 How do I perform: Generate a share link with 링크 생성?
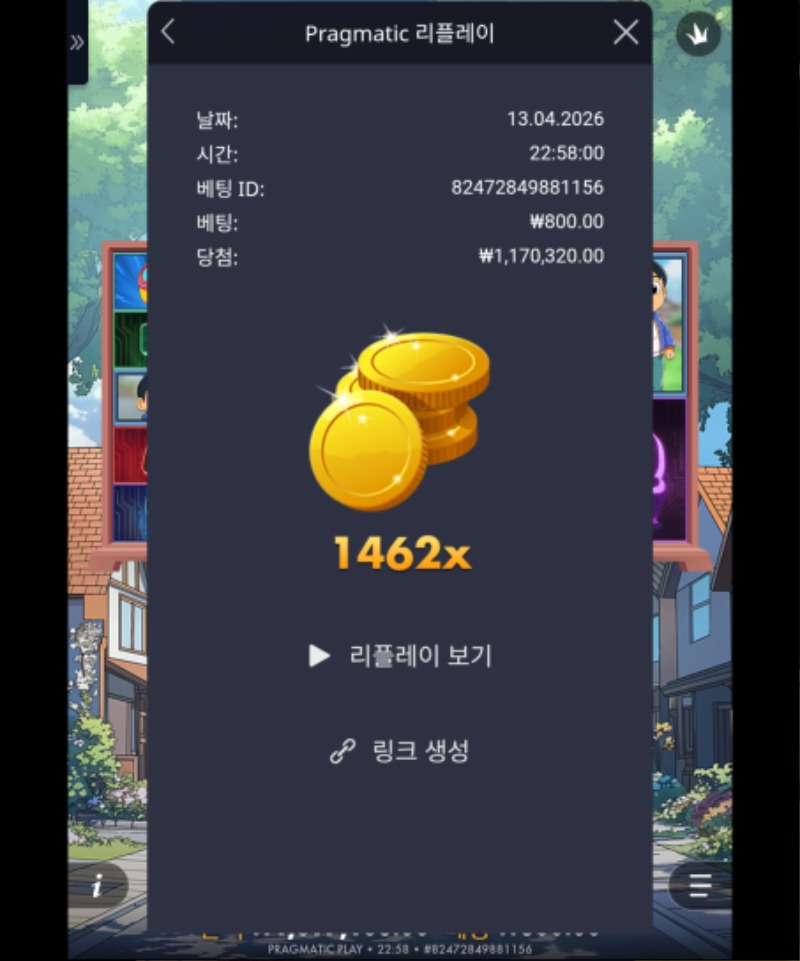coord(400,751)
